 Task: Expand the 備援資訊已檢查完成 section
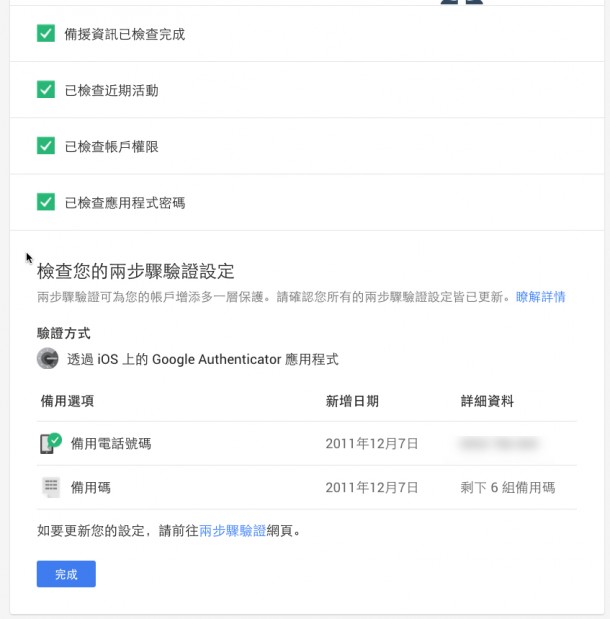(124, 34)
